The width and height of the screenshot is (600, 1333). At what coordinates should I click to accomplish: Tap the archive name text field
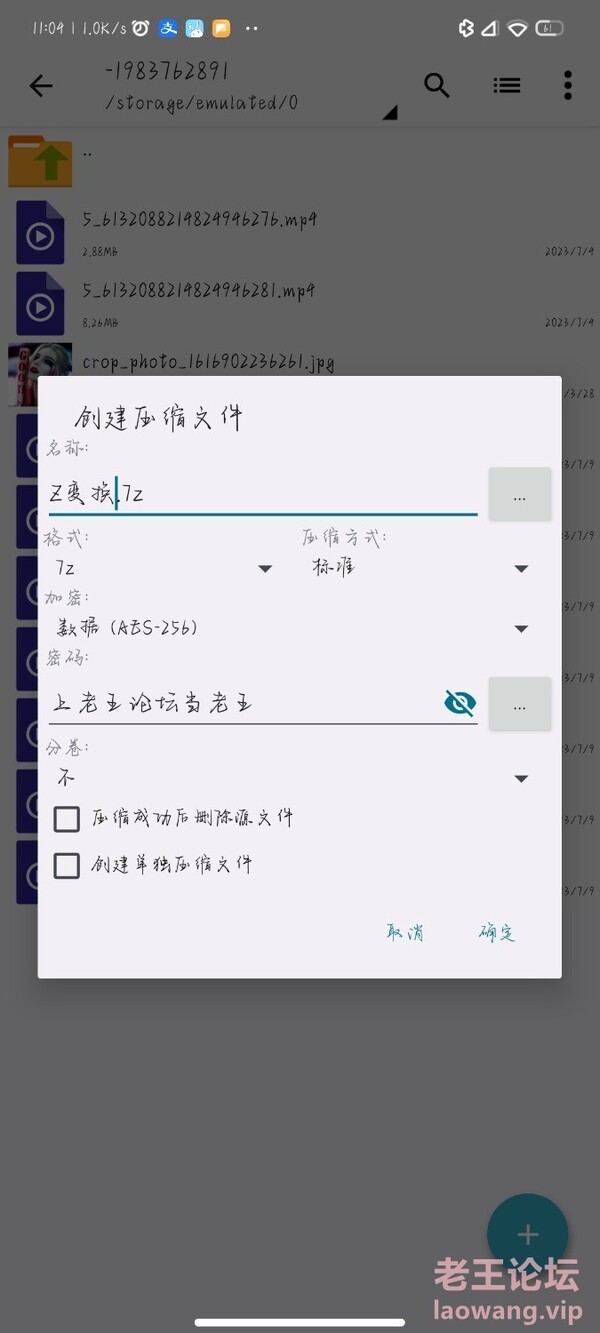(x=260, y=493)
